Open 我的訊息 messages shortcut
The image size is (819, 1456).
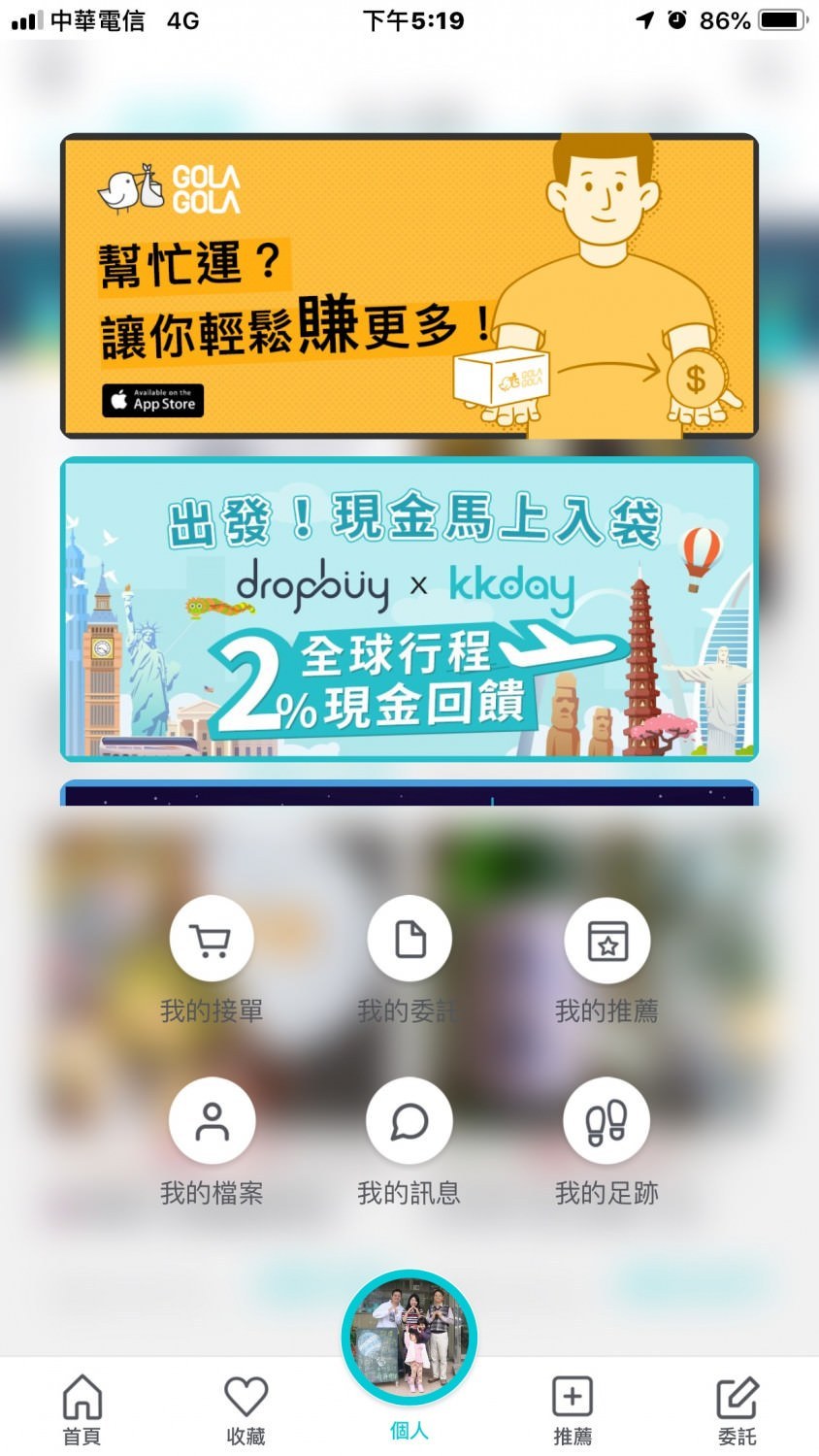pos(409,1121)
